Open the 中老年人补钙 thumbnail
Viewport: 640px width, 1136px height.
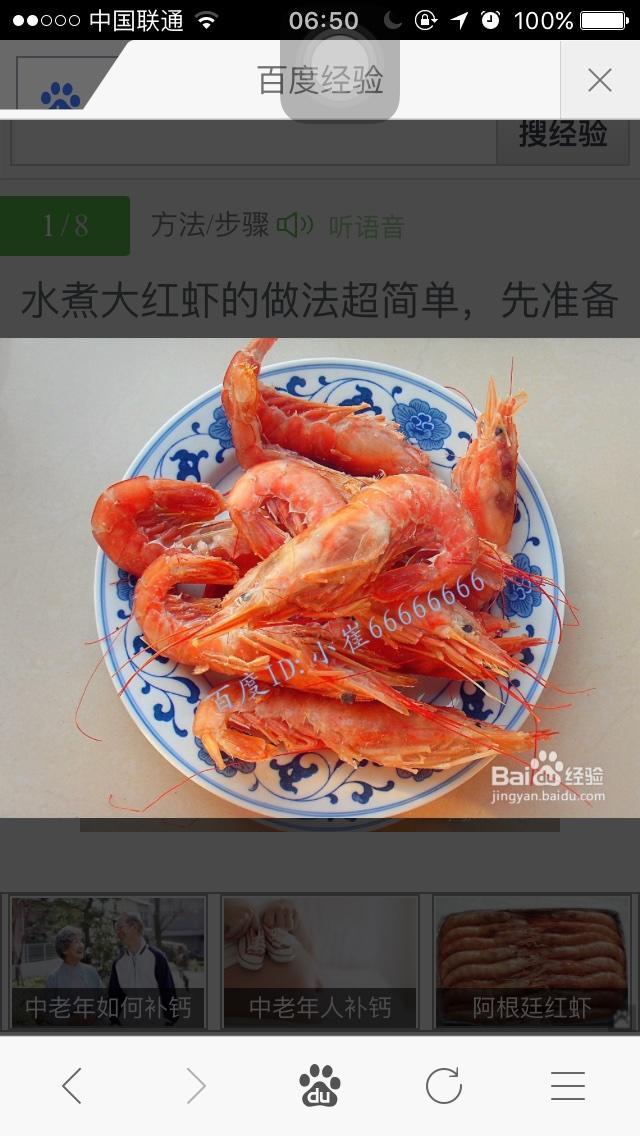pyautogui.click(x=320, y=961)
